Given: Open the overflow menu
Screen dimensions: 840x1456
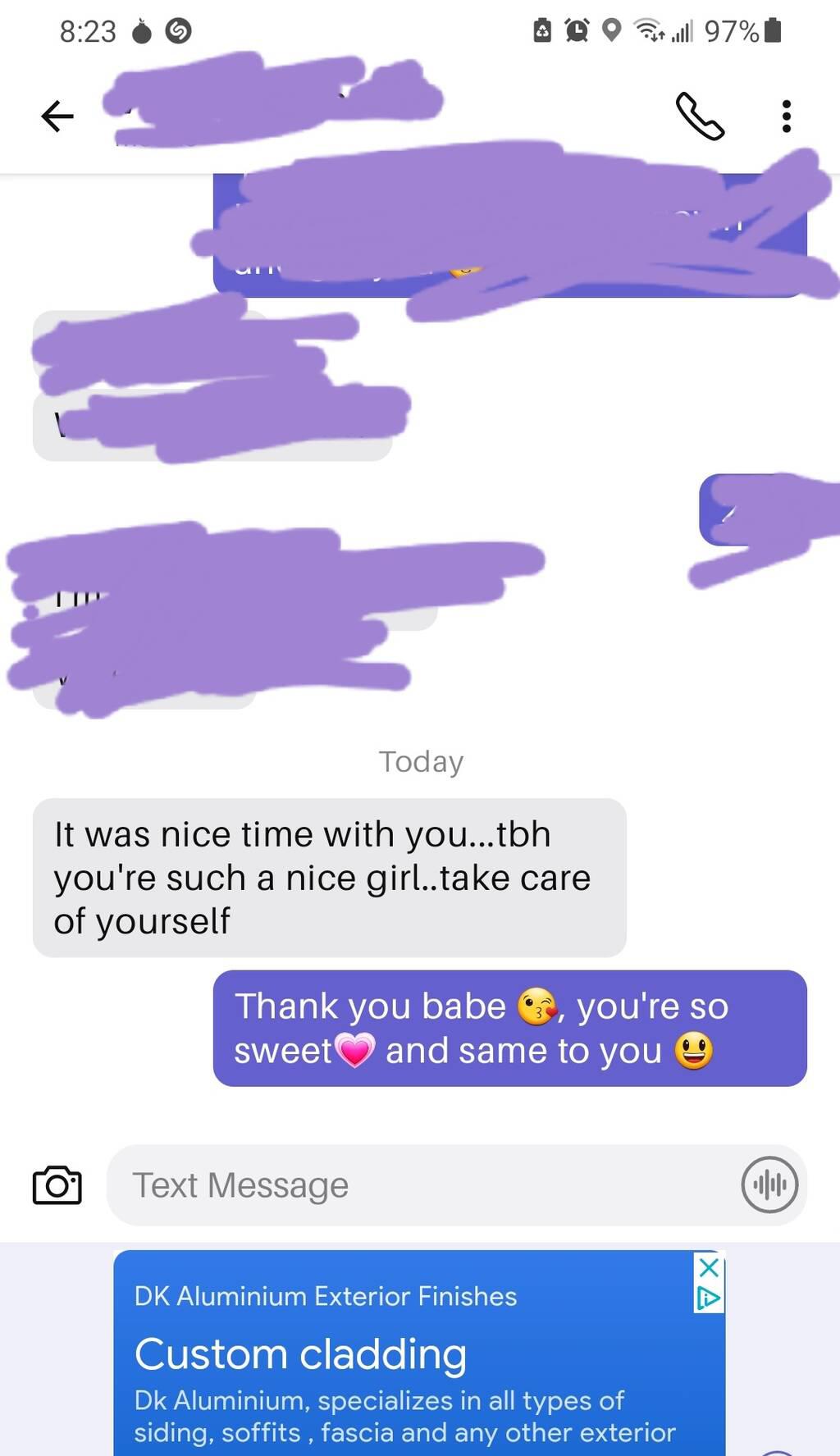Looking at the screenshot, I should pyautogui.click(x=786, y=116).
